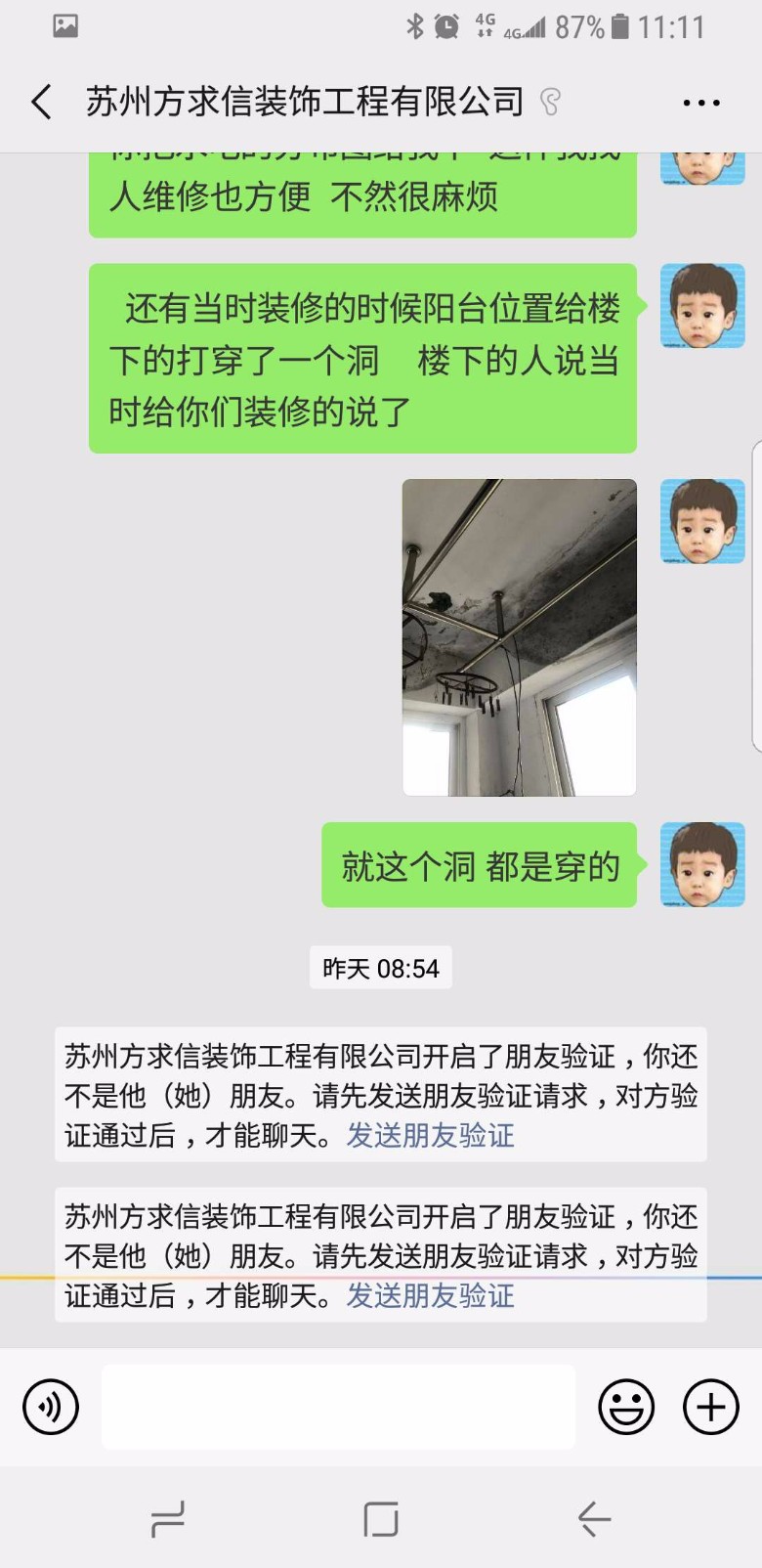762x1568 pixels.
Task: Tap the first 发送朋友验证 link
Action: click(430, 1135)
